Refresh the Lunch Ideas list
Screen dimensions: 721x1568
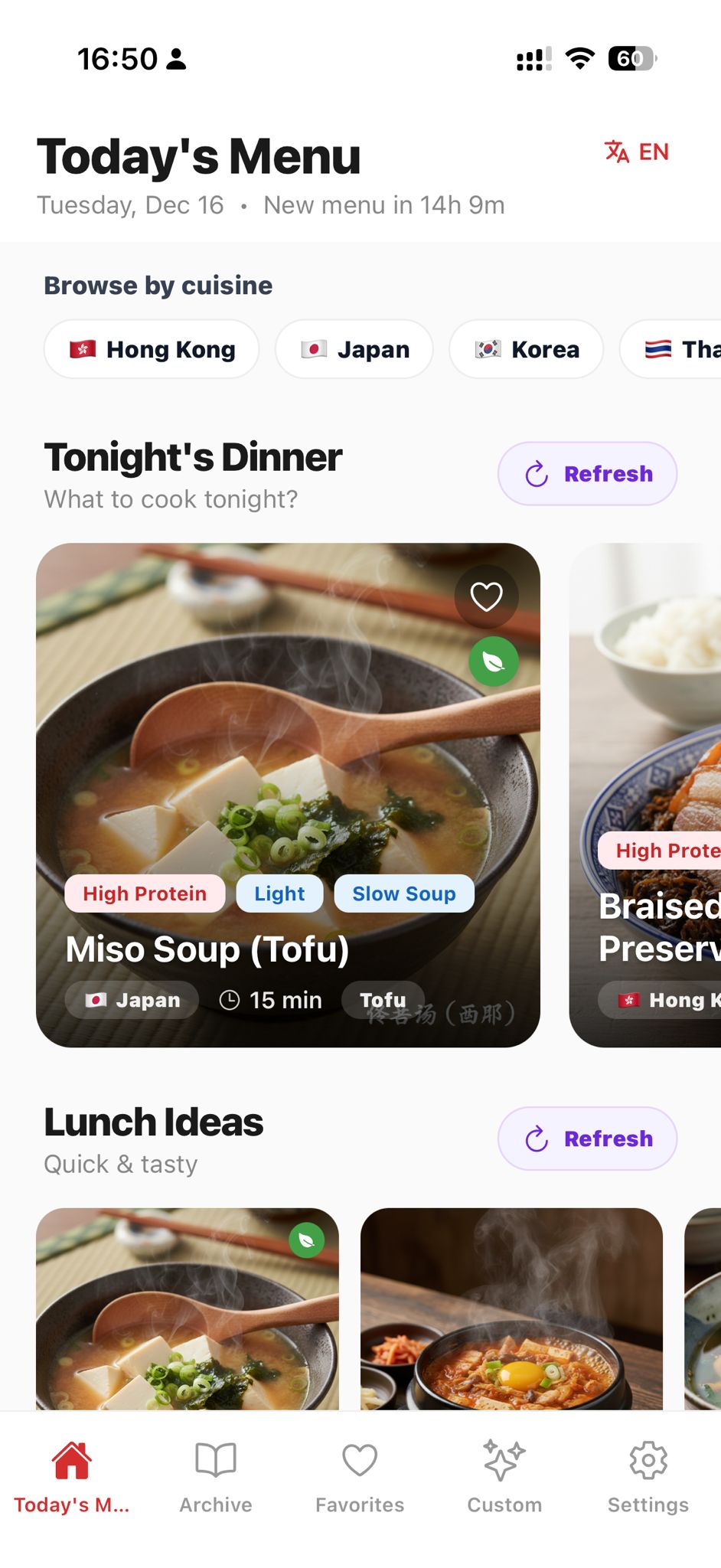click(587, 1138)
